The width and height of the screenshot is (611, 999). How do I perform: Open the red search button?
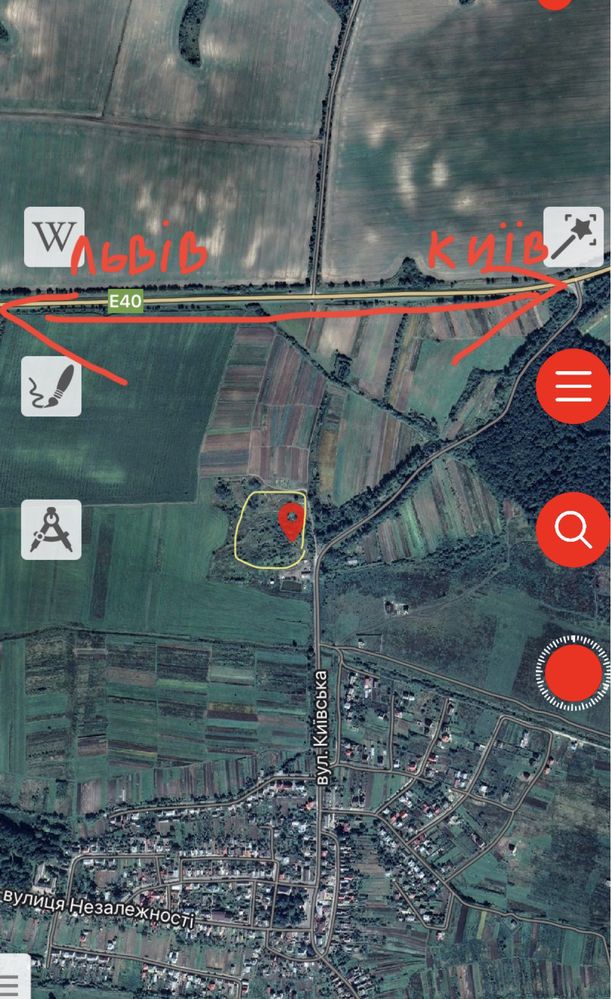click(x=574, y=528)
